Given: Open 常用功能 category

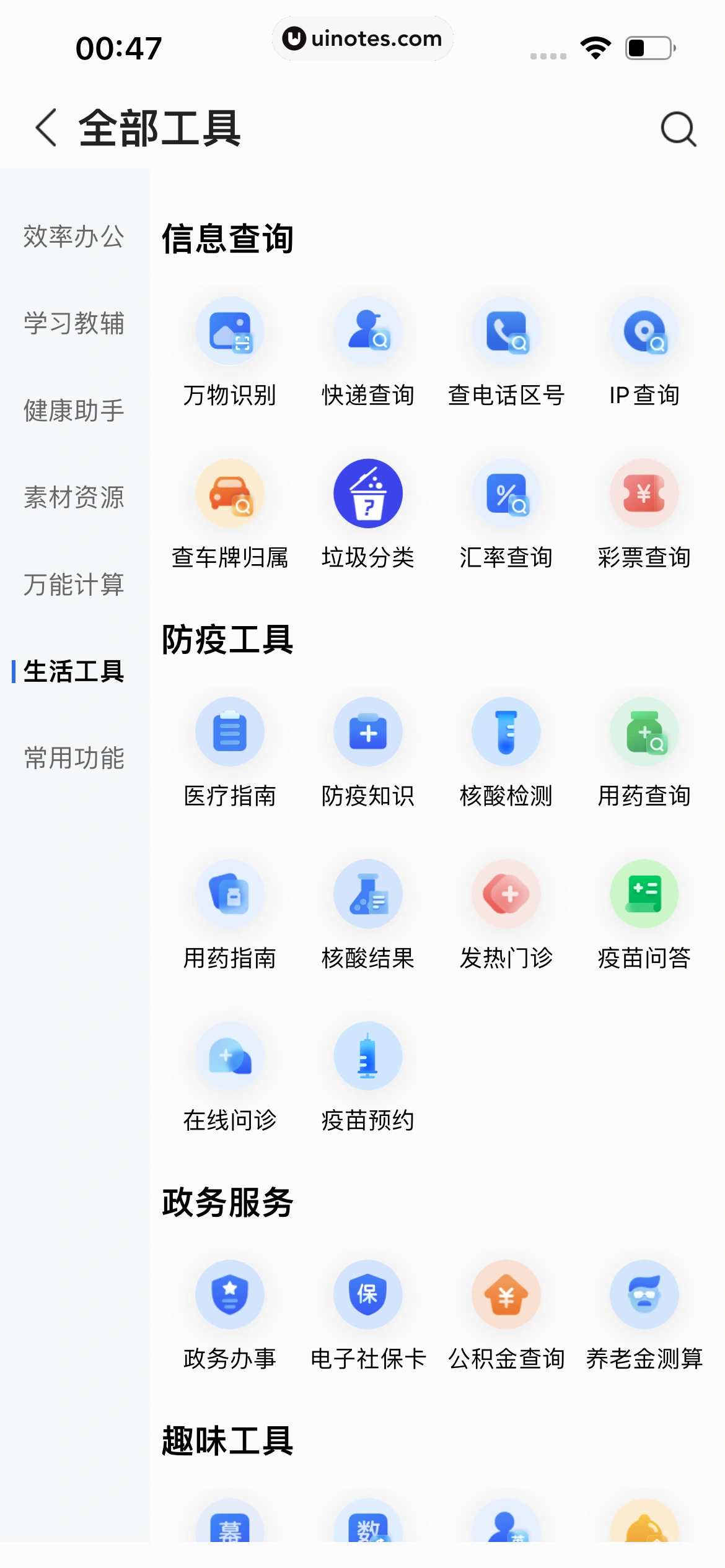Looking at the screenshot, I should (x=74, y=758).
